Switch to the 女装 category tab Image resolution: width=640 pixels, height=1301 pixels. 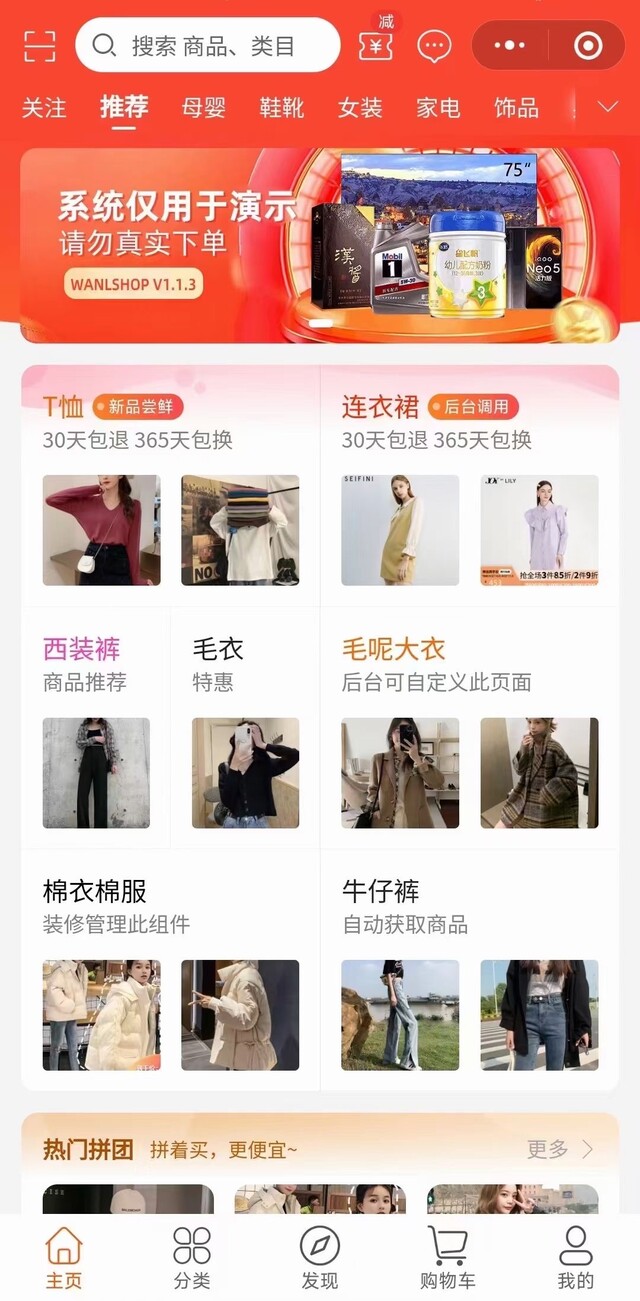(x=360, y=107)
